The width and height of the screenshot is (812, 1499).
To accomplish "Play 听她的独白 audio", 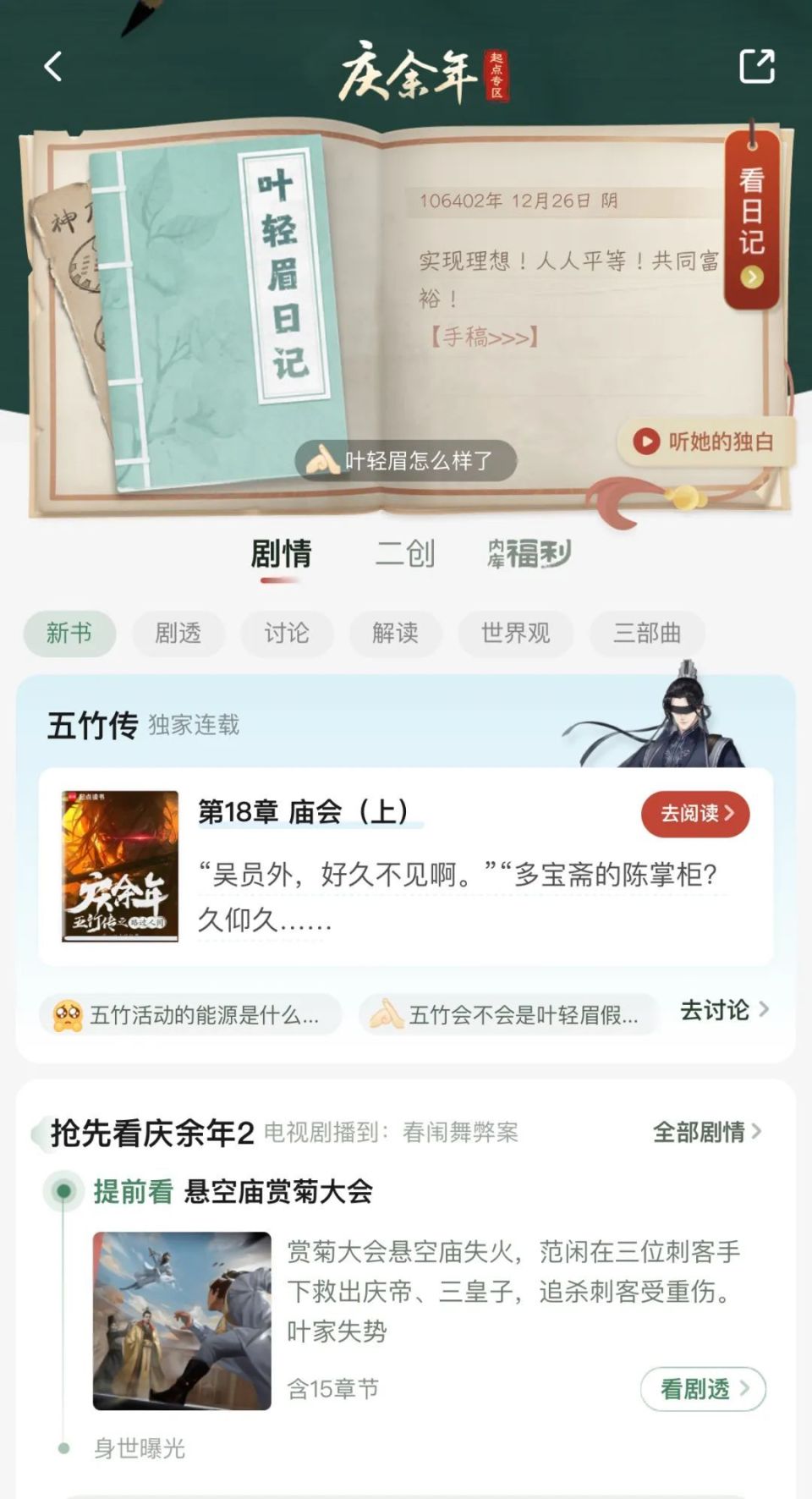I will [705, 442].
